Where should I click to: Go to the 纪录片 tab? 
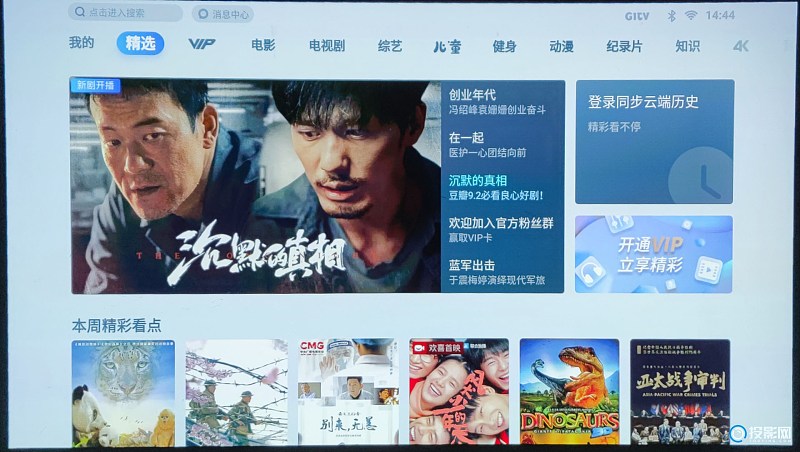(624, 46)
